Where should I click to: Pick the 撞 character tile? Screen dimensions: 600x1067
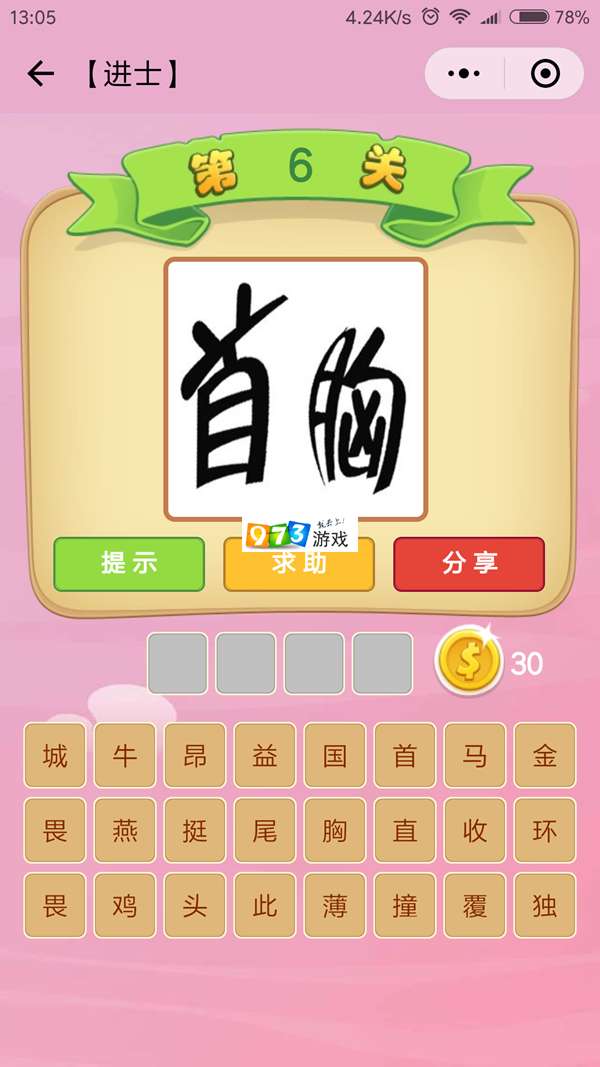[405, 905]
